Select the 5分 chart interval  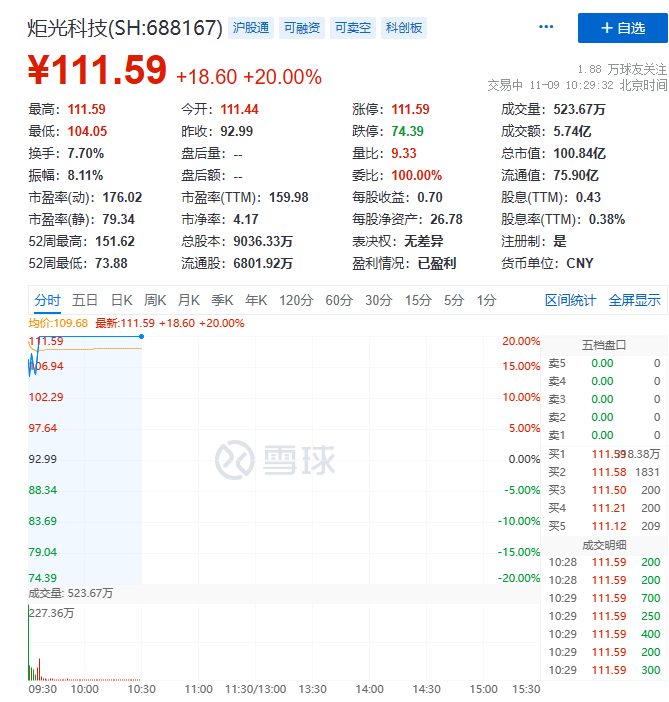coord(454,300)
